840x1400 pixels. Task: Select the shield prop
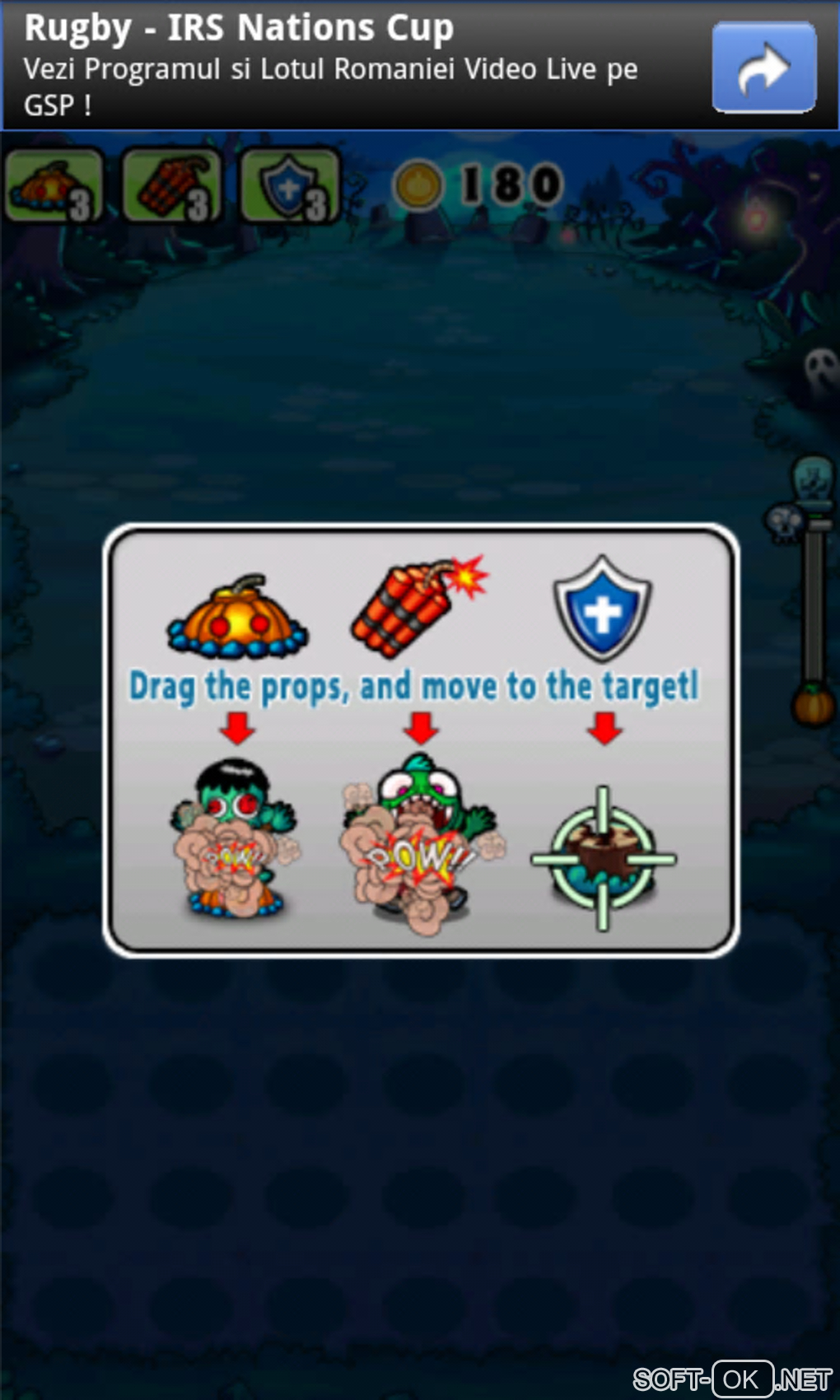click(x=290, y=186)
